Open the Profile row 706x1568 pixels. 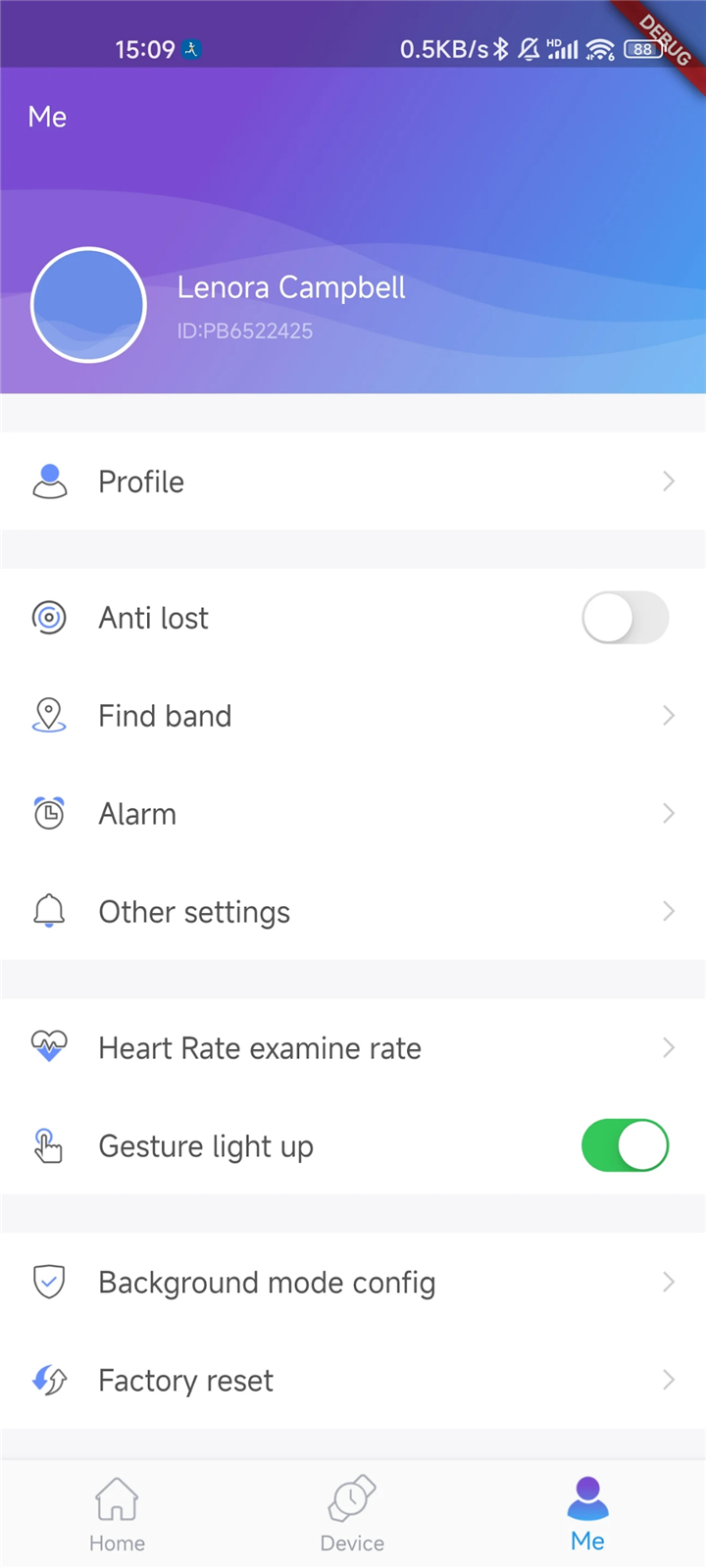coord(353,481)
